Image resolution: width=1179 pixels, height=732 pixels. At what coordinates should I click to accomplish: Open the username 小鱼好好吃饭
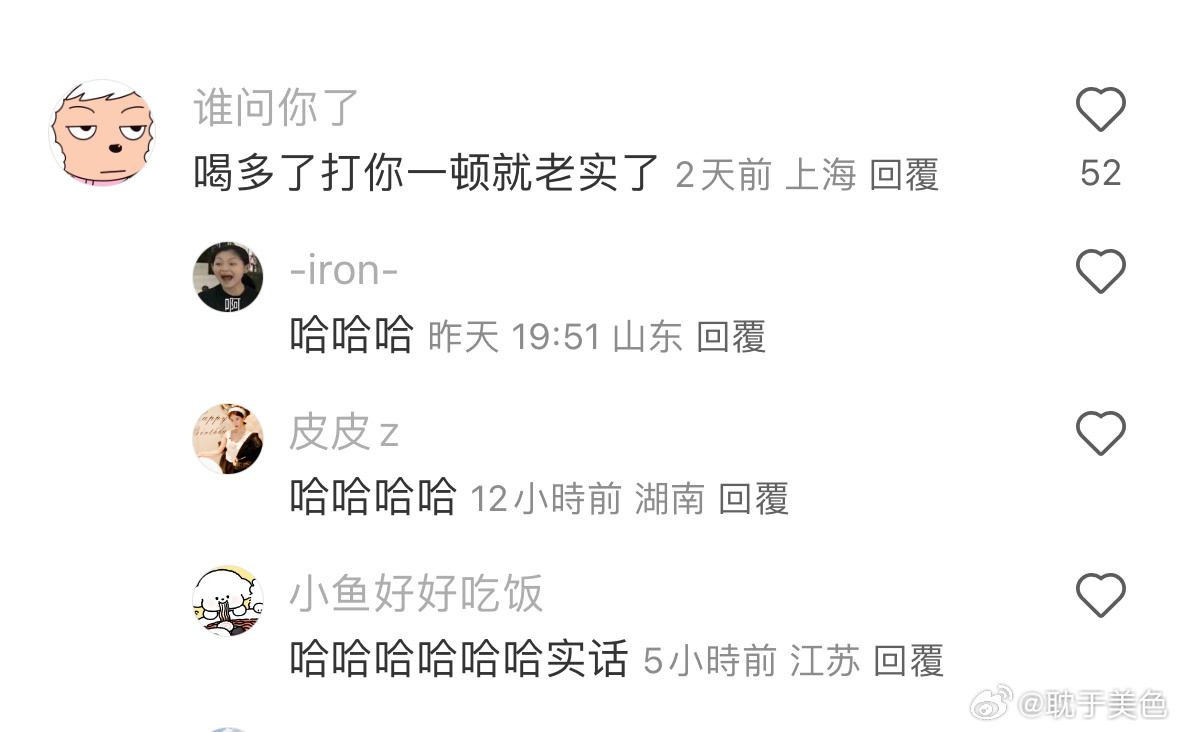[416, 595]
